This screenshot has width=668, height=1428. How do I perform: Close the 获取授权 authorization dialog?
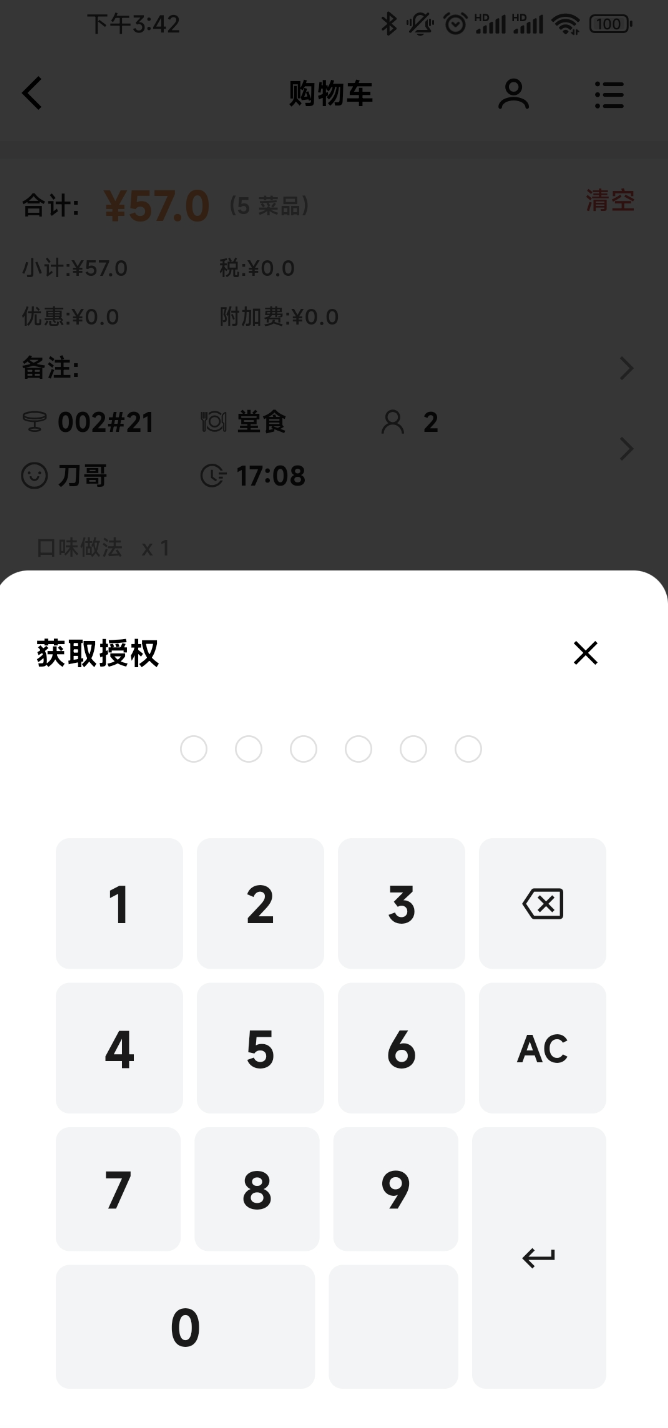coord(585,653)
